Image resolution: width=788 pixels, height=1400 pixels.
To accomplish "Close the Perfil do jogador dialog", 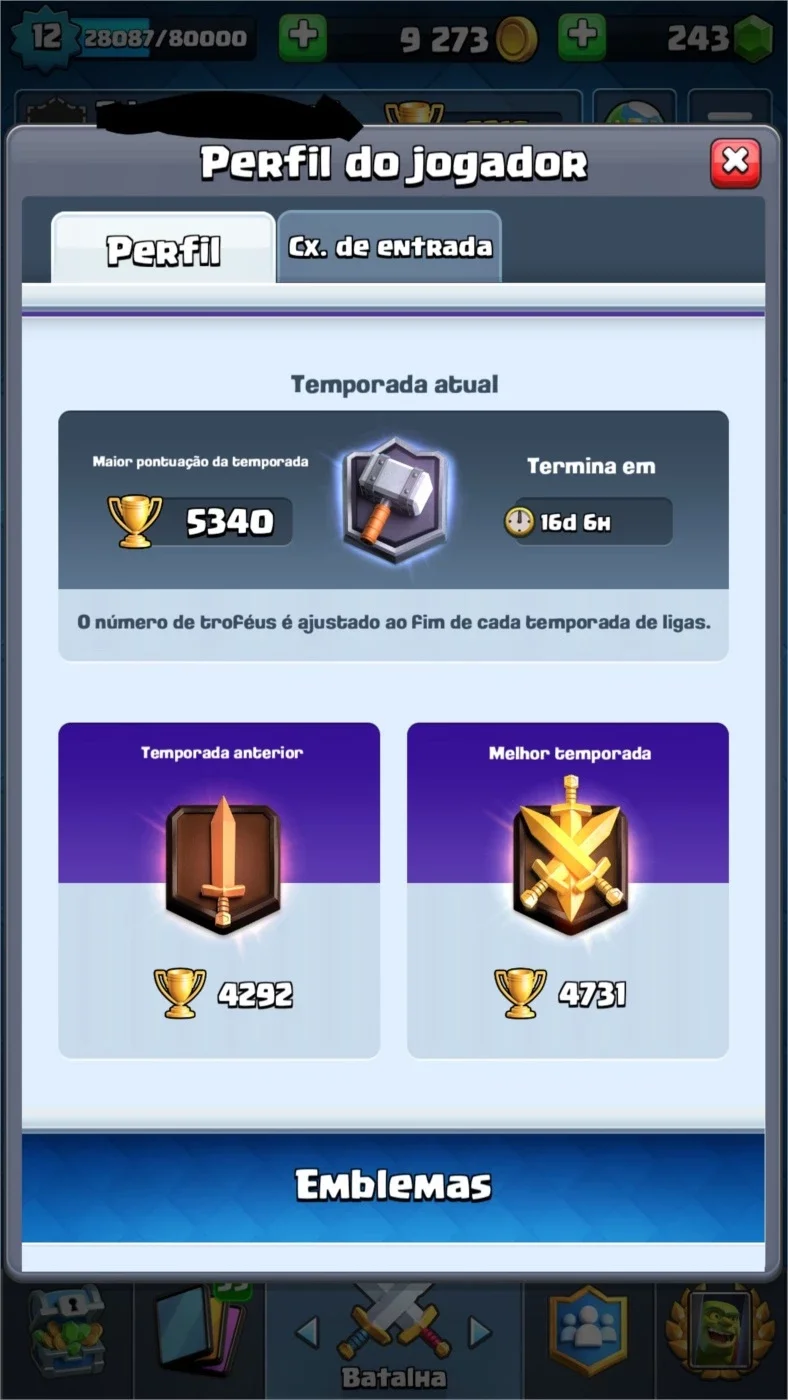I will 735,162.
